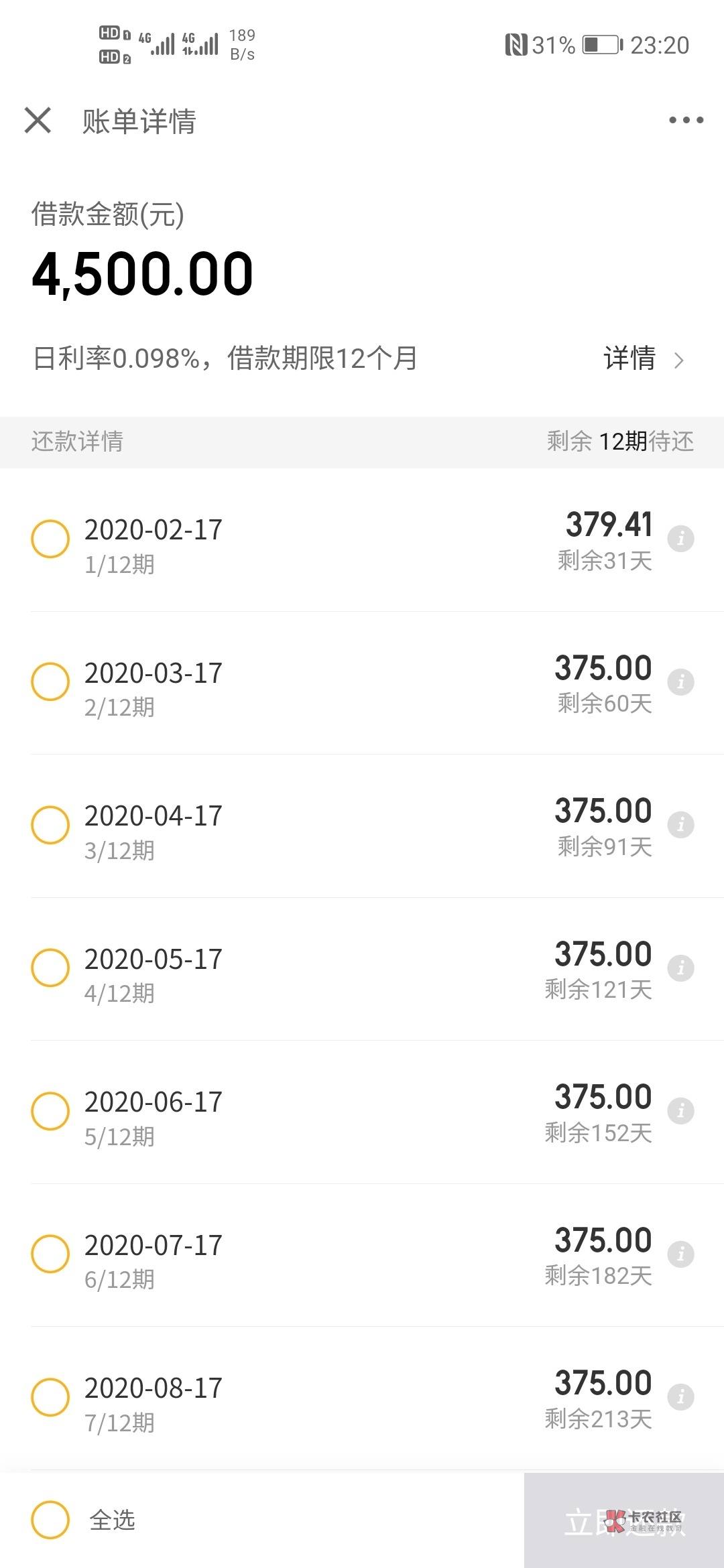724x1568 pixels.
Task: View info for the 7/12期 payment
Action: pyautogui.click(x=680, y=1397)
